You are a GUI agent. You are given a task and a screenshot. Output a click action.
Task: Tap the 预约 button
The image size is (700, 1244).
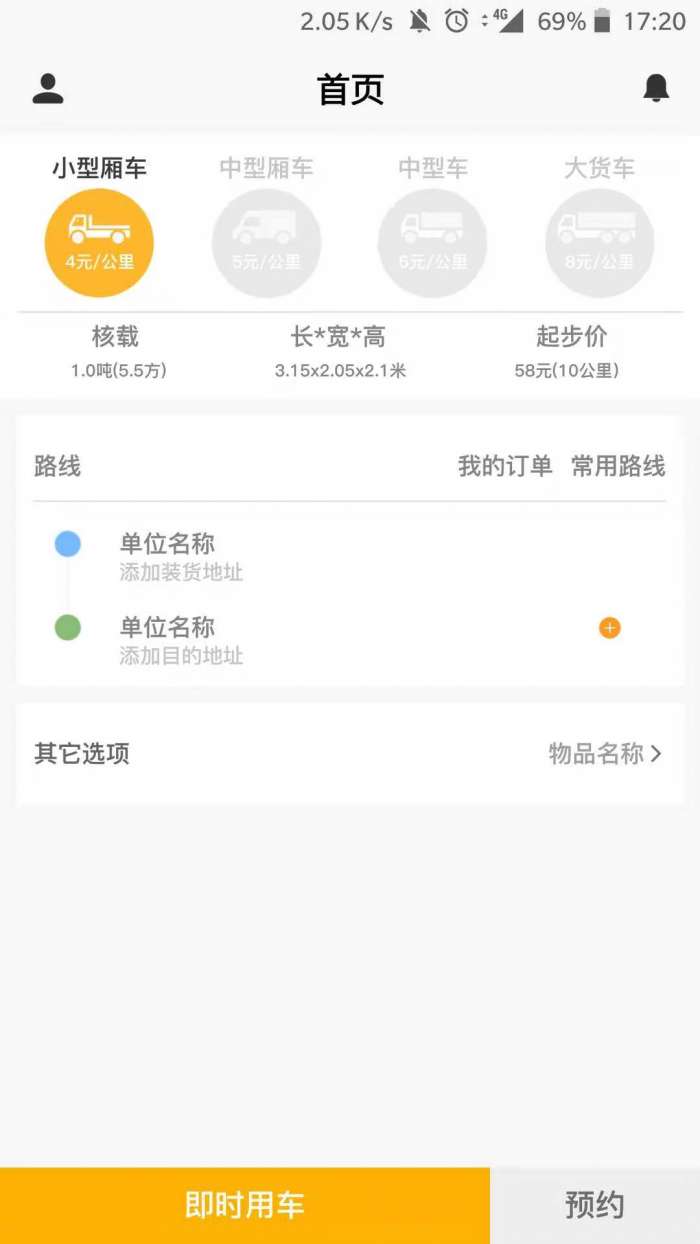pos(595,1206)
